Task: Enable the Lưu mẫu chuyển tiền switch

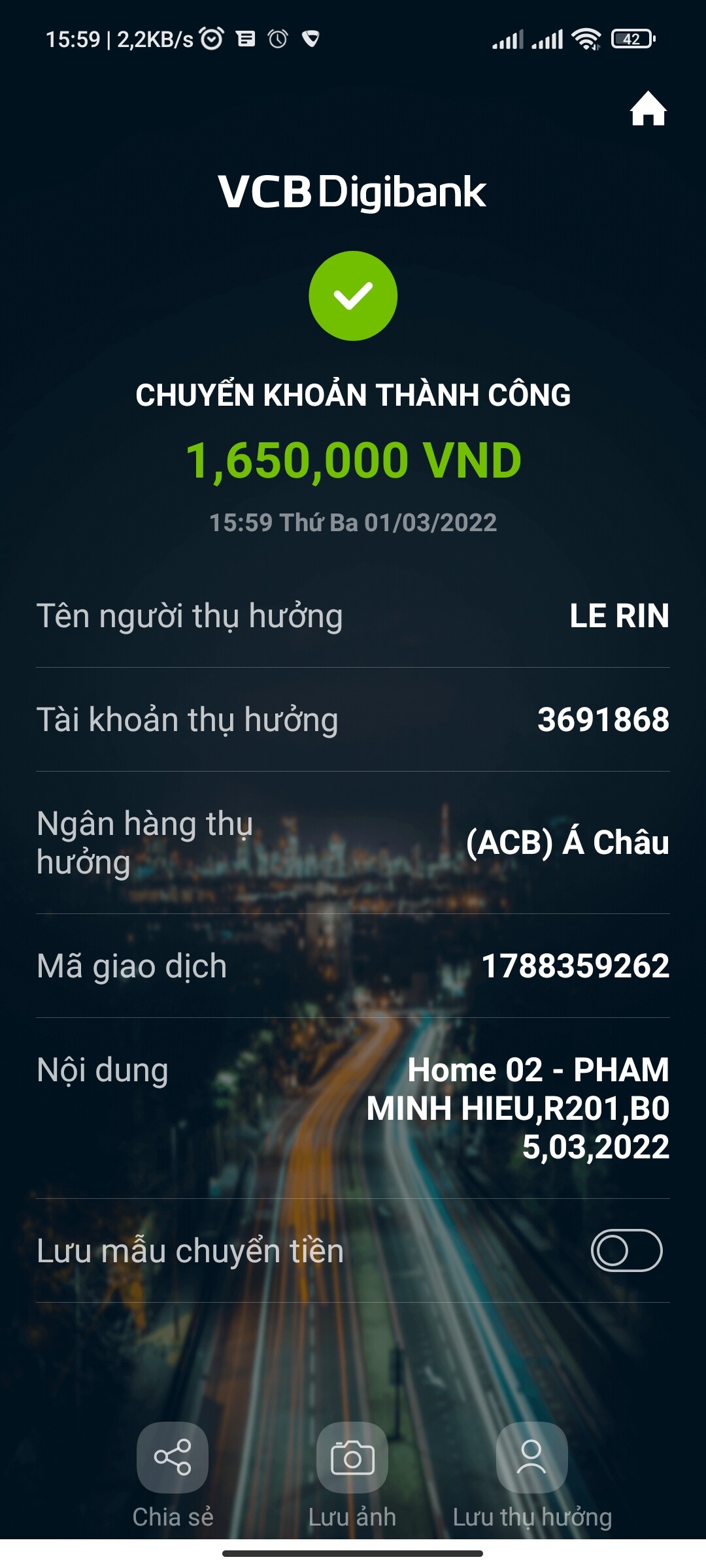Action: (626, 1250)
